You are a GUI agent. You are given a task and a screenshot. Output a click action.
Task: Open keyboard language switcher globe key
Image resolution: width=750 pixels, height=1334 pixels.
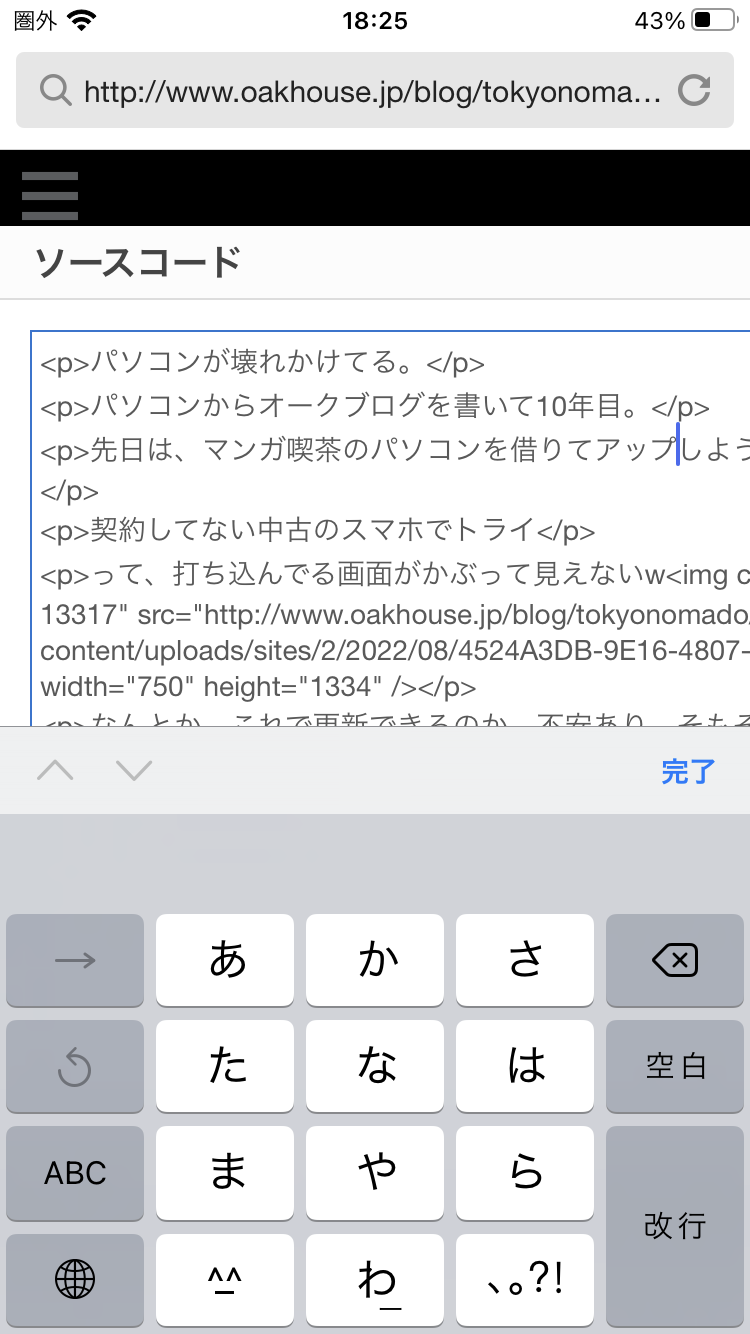[75, 1278]
